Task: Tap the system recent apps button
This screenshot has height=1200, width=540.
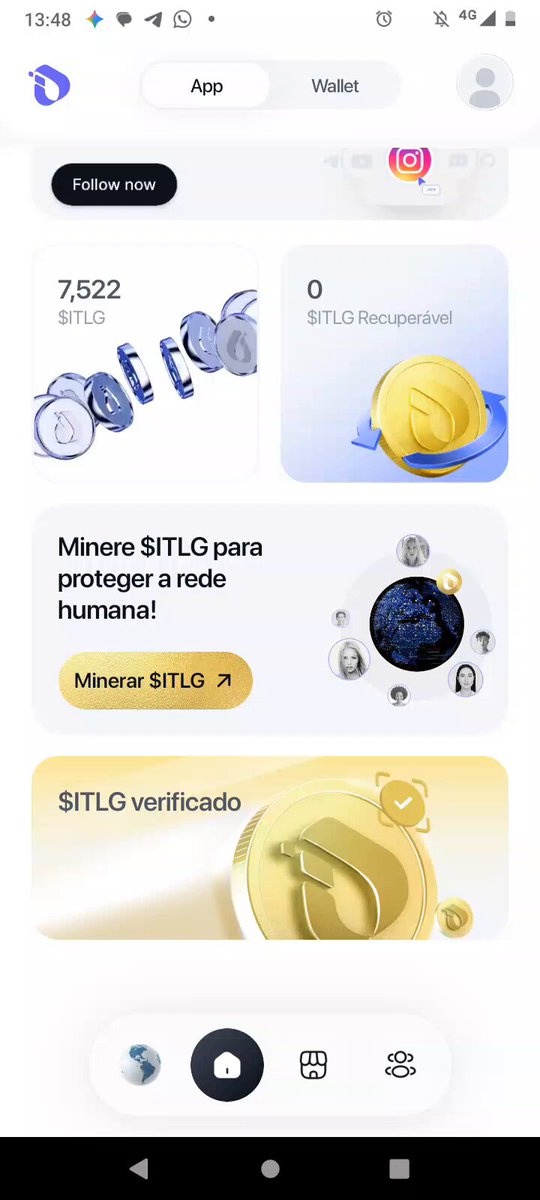Action: [x=400, y=1168]
